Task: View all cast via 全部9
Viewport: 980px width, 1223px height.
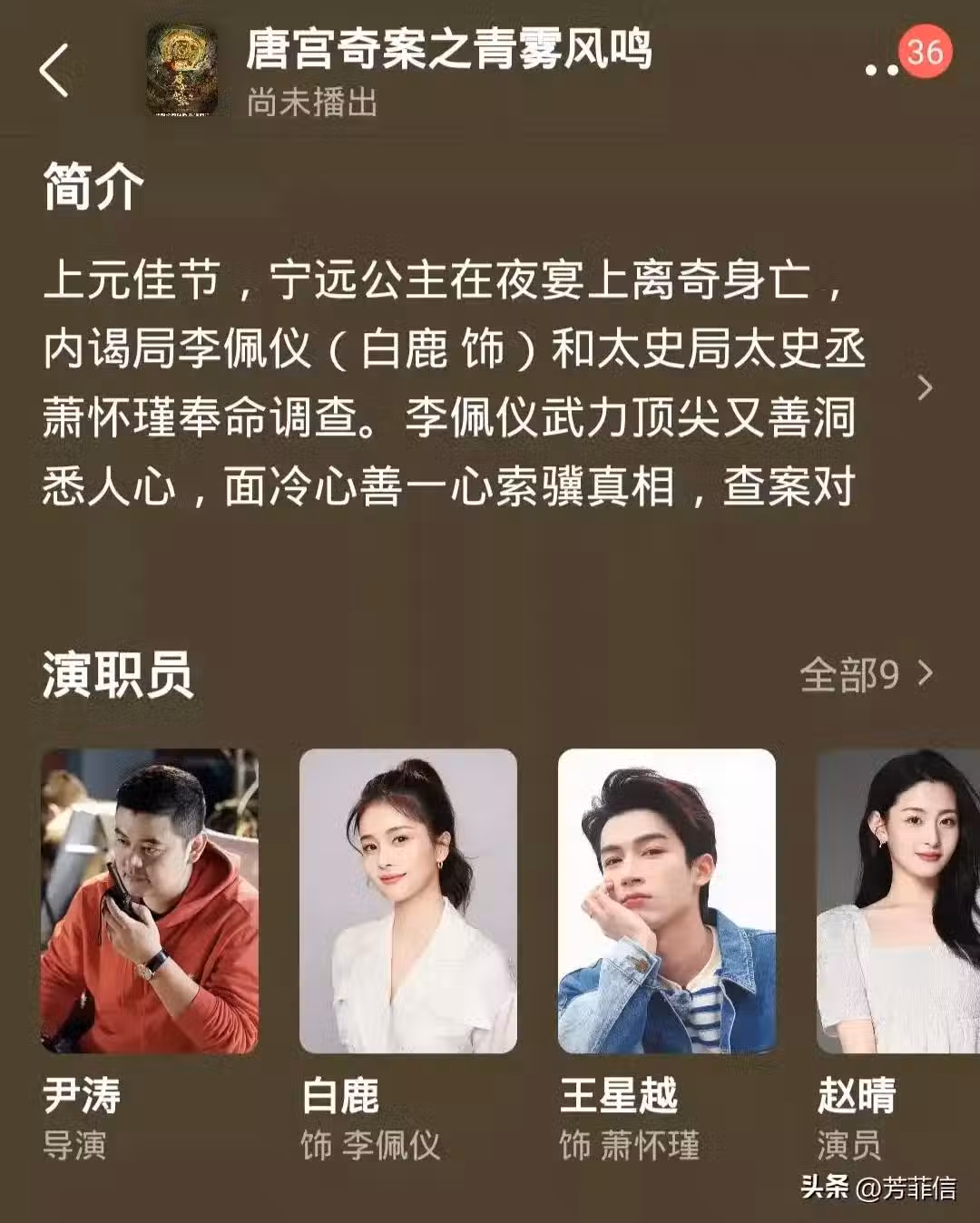Action: coord(866,674)
